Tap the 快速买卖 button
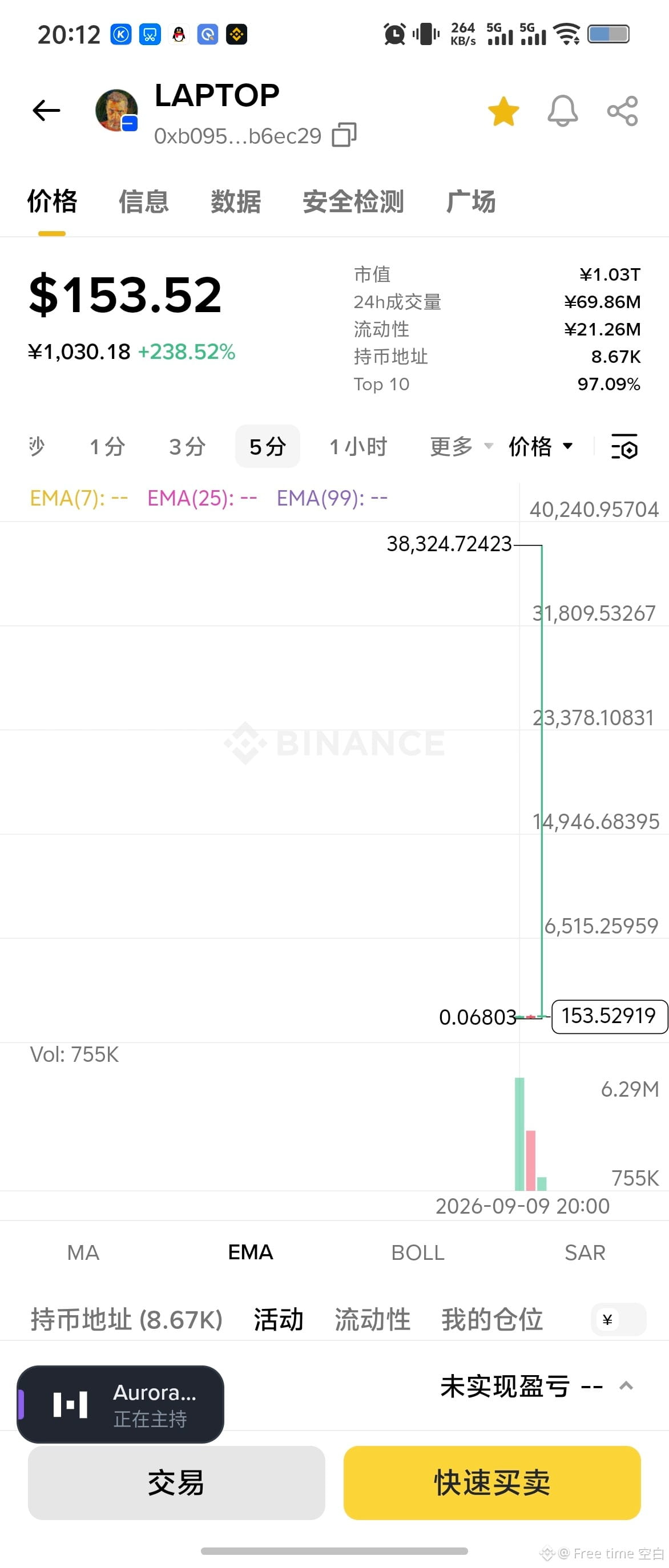This screenshot has height=1568, width=669. click(492, 1482)
